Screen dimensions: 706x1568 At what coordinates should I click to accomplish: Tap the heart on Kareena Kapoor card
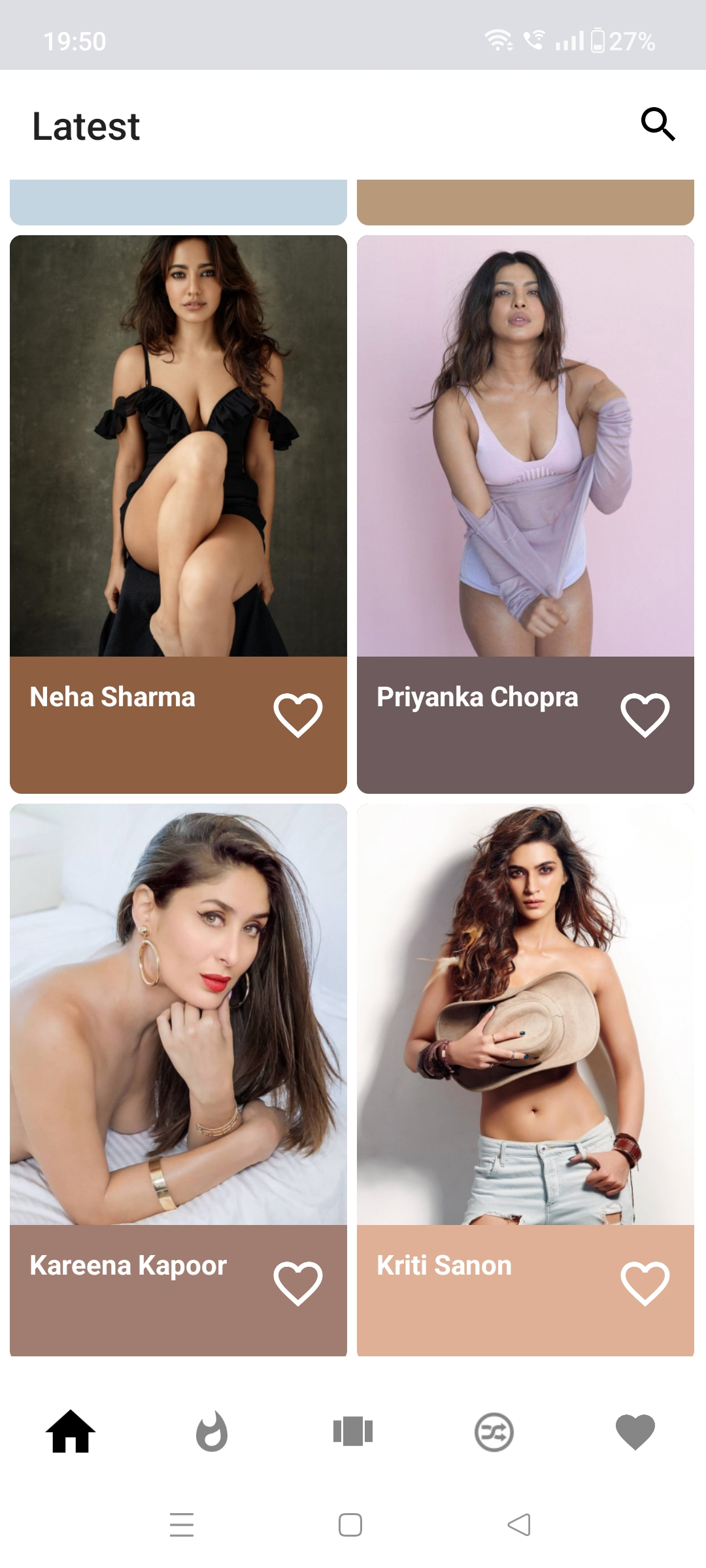tap(297, 1284)
